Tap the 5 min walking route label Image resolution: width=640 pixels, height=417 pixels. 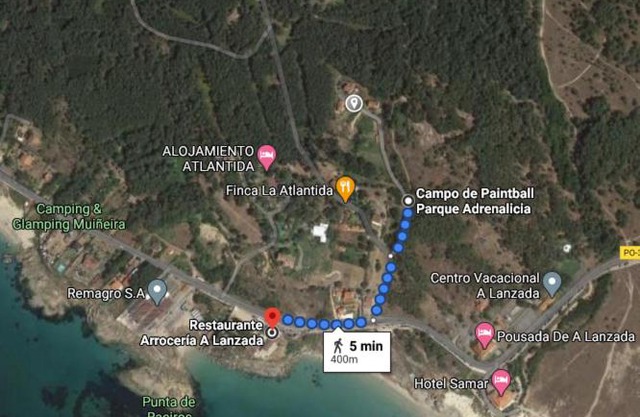click(354, 351)
